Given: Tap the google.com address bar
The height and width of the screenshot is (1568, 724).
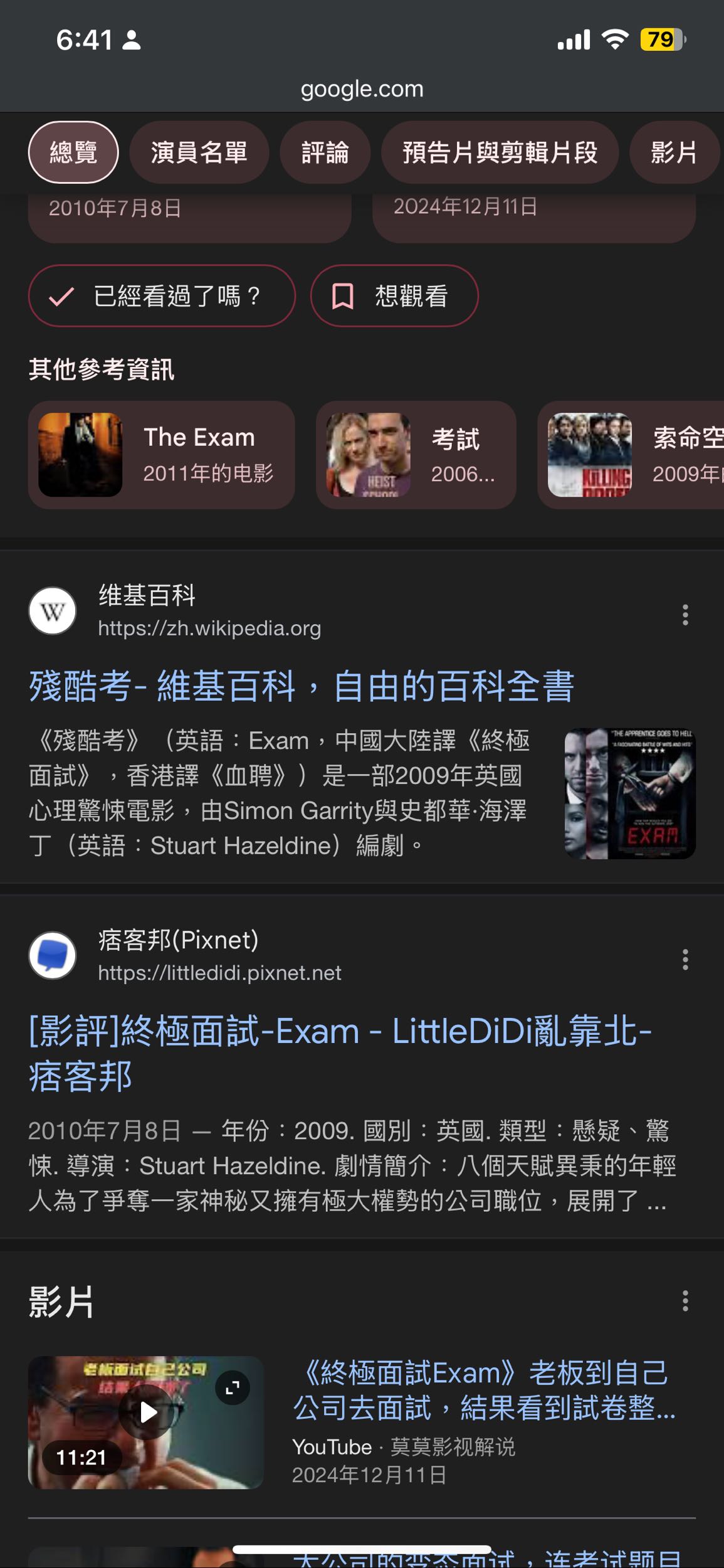Looking at the screenshot, I should pos(362,88).
